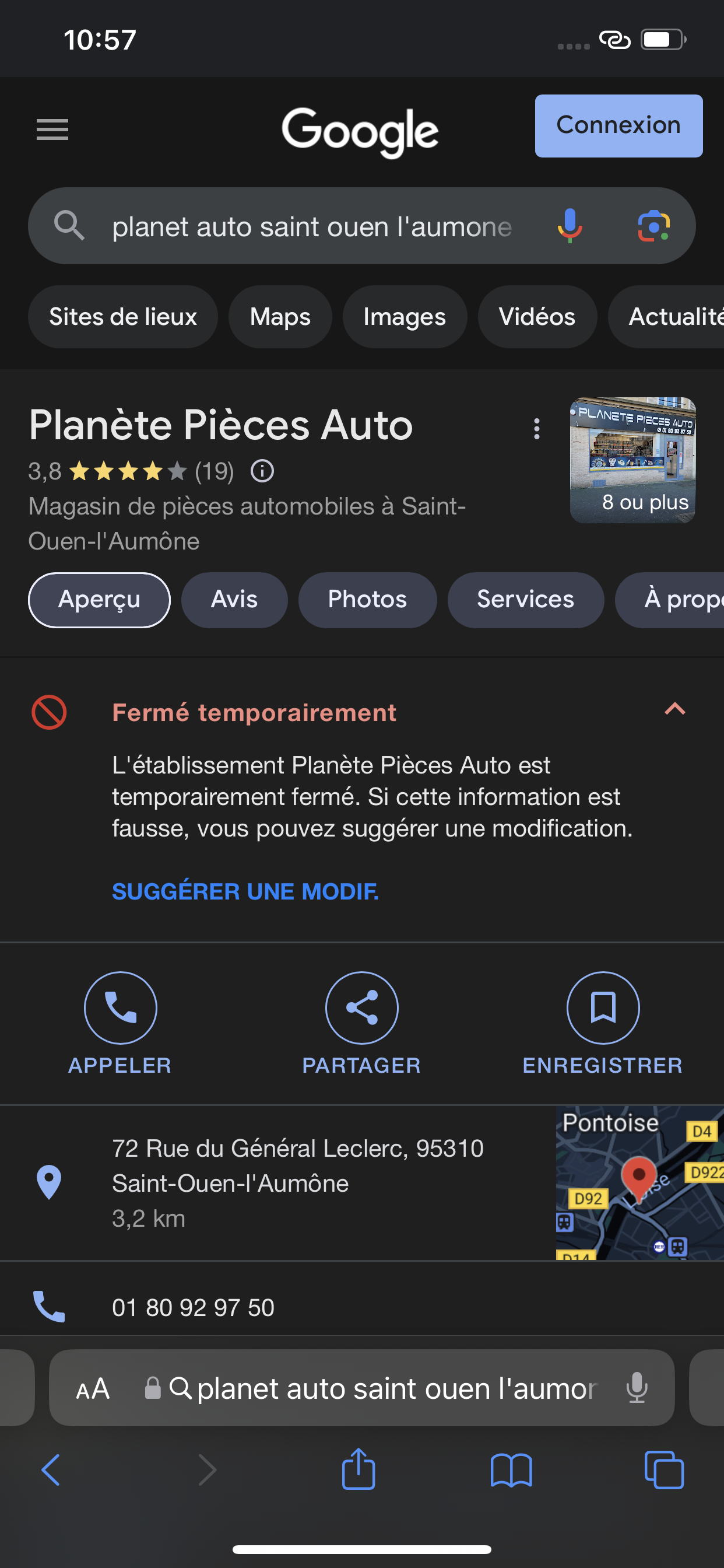
Task: Switch to the Maps results tab
Action: click(280, 317)
